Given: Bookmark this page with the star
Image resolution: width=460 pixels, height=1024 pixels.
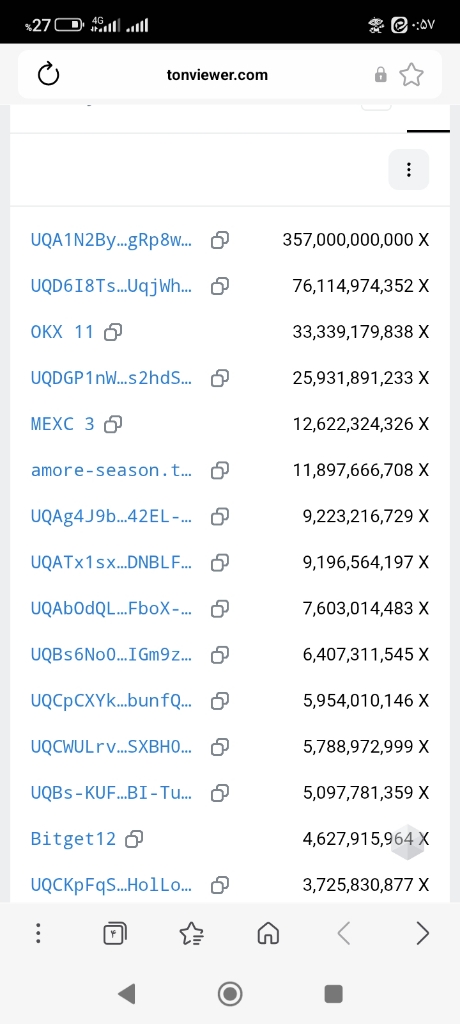Looking at the screenshot, I should 411,74.
